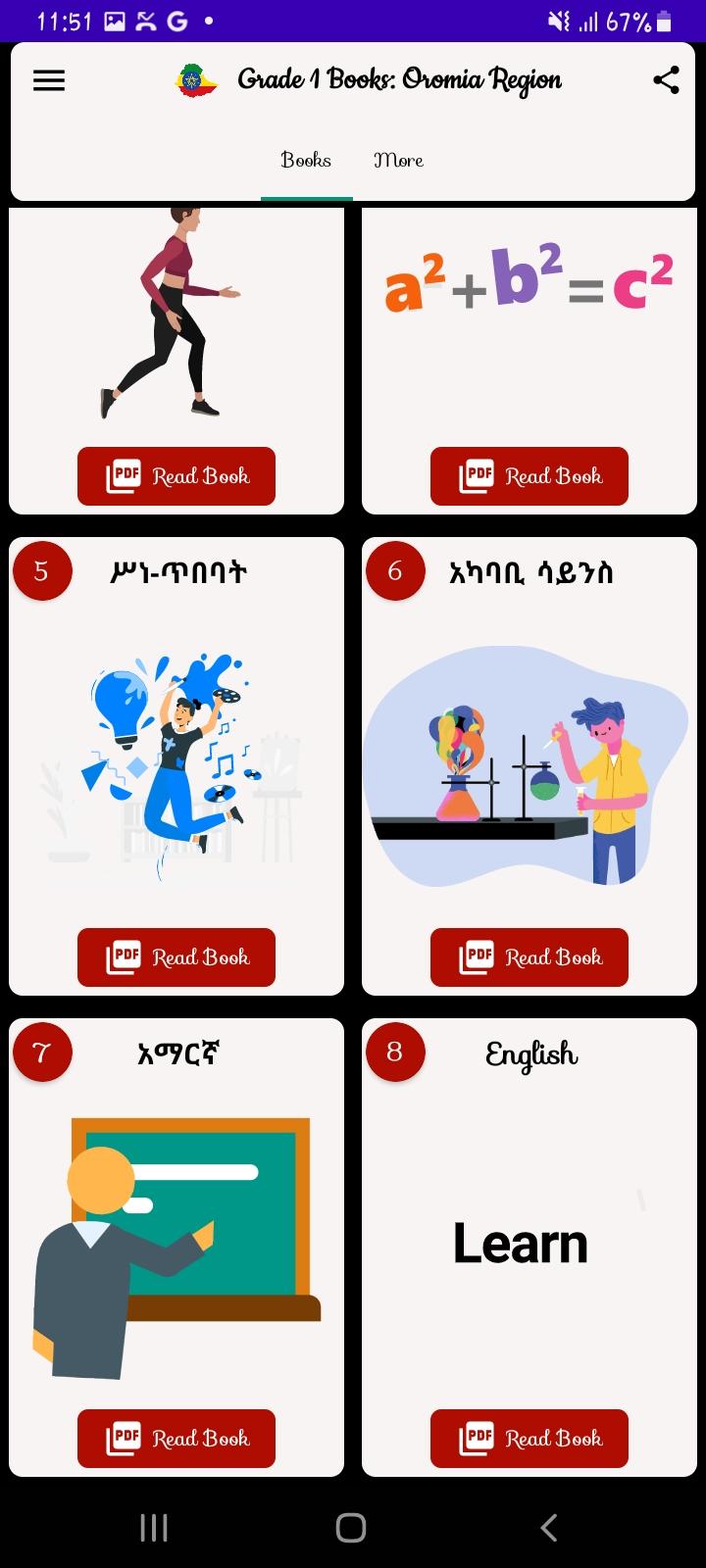Go back with the system back button
Screen dimensions: 706x1568
(x=549, y=1527)
